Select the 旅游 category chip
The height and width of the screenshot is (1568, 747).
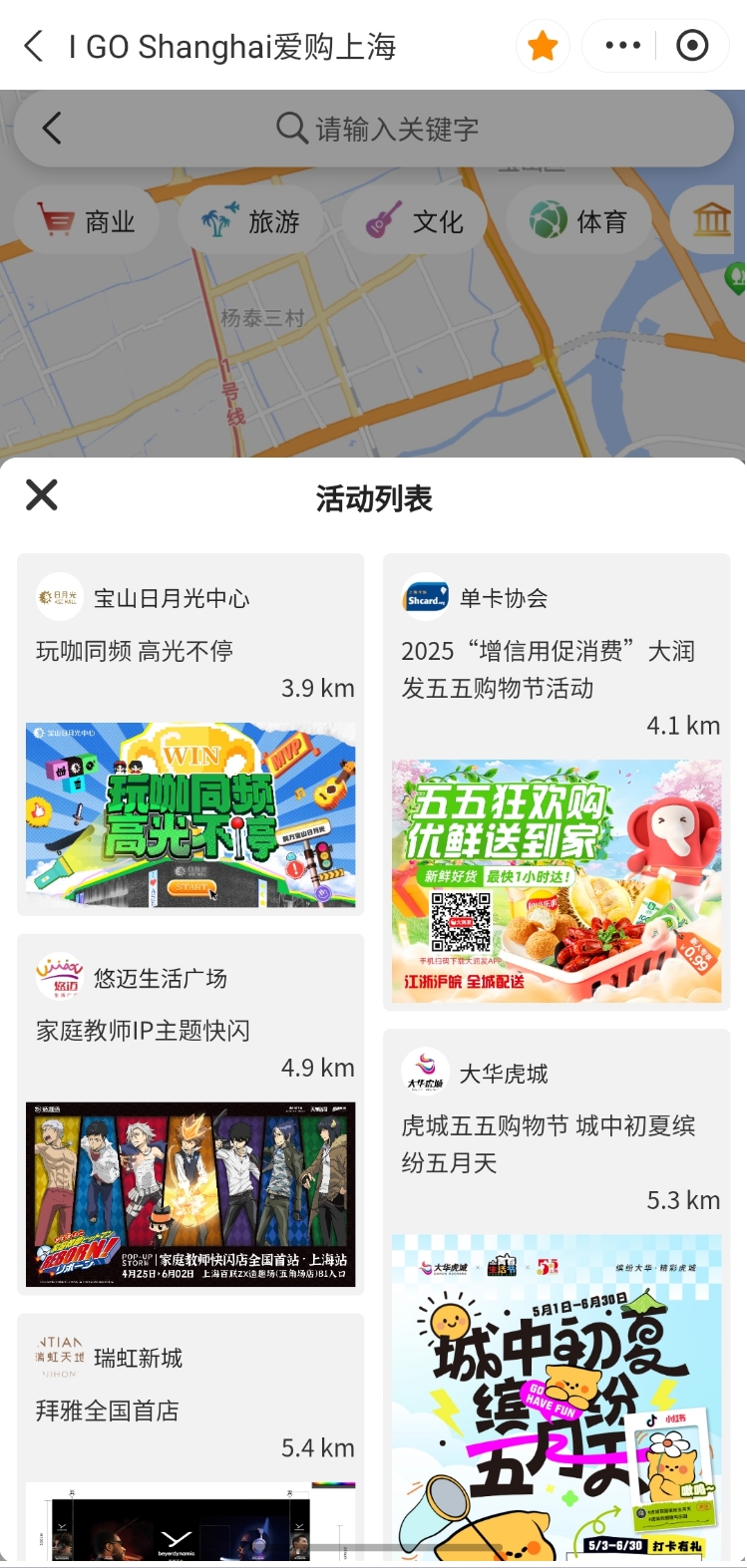click(250, 220)
